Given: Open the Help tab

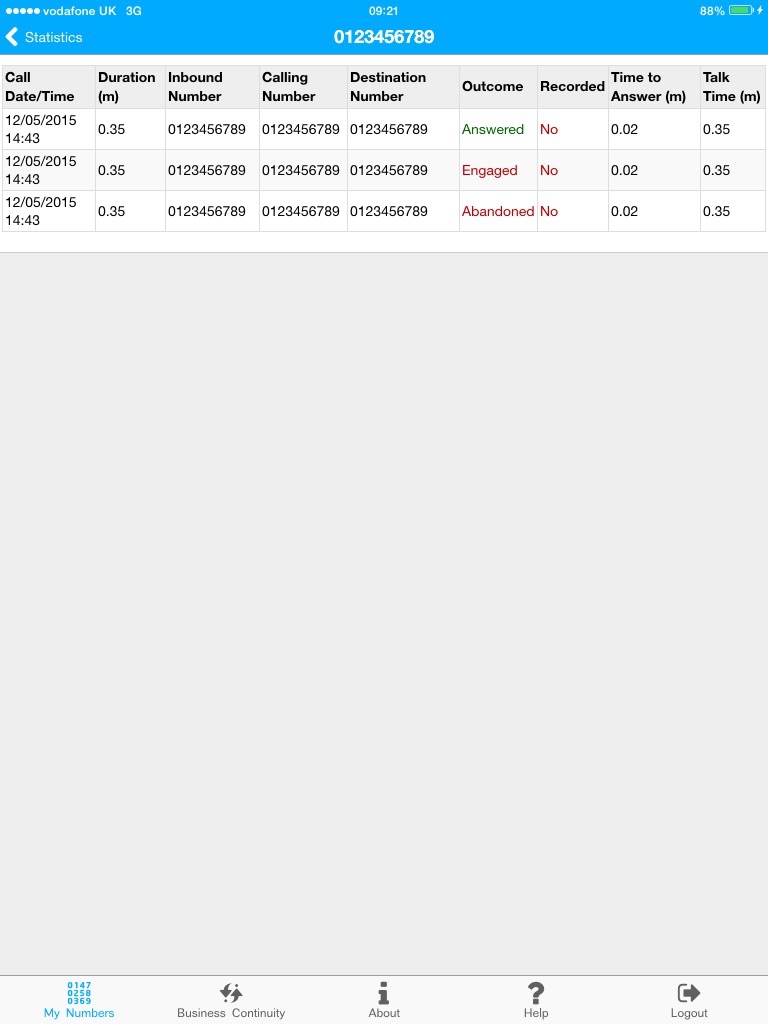Looking at the screenshot, I should pyautogui.click(x=536, y=999).
